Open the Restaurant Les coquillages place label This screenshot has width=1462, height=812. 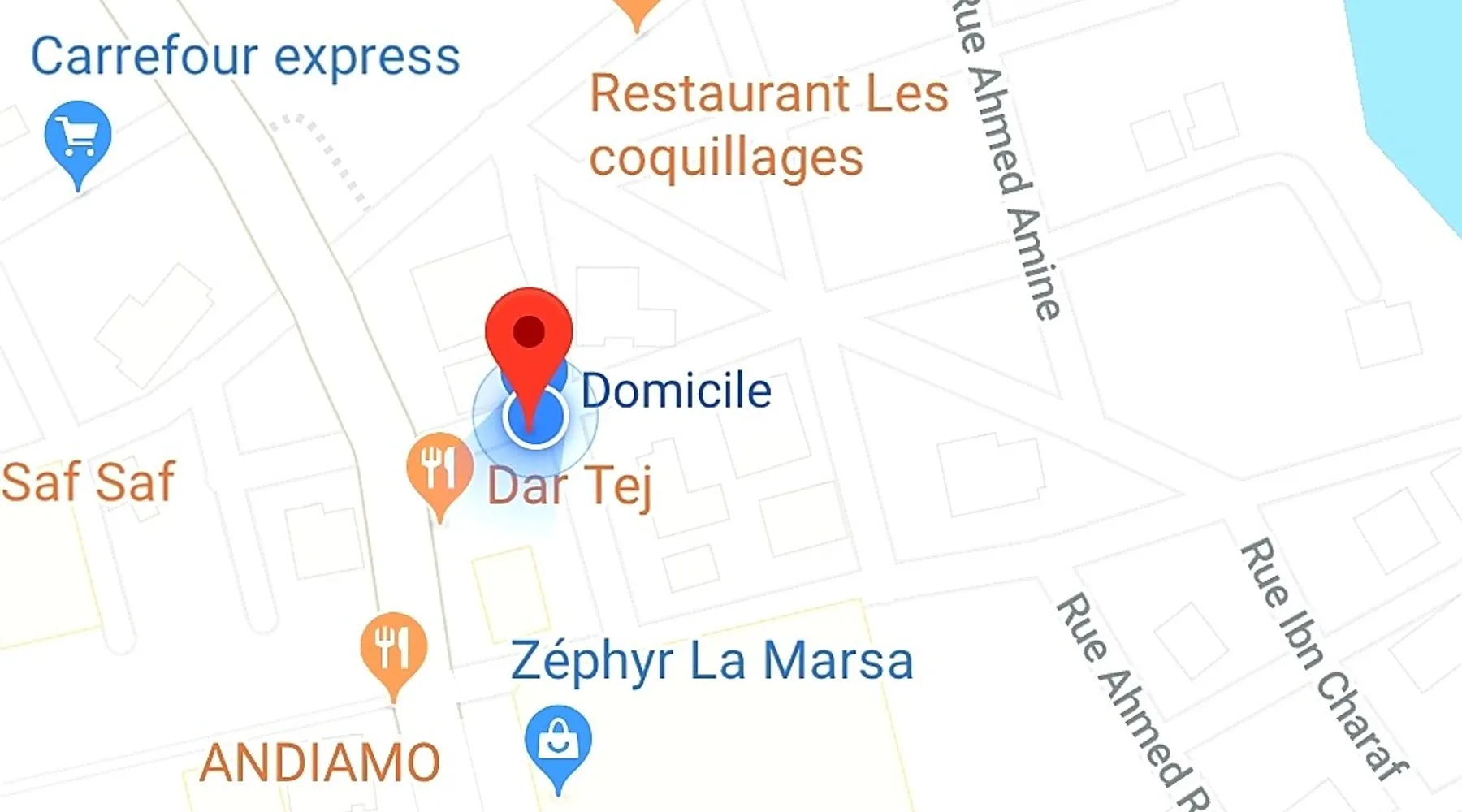coord(768,125)
